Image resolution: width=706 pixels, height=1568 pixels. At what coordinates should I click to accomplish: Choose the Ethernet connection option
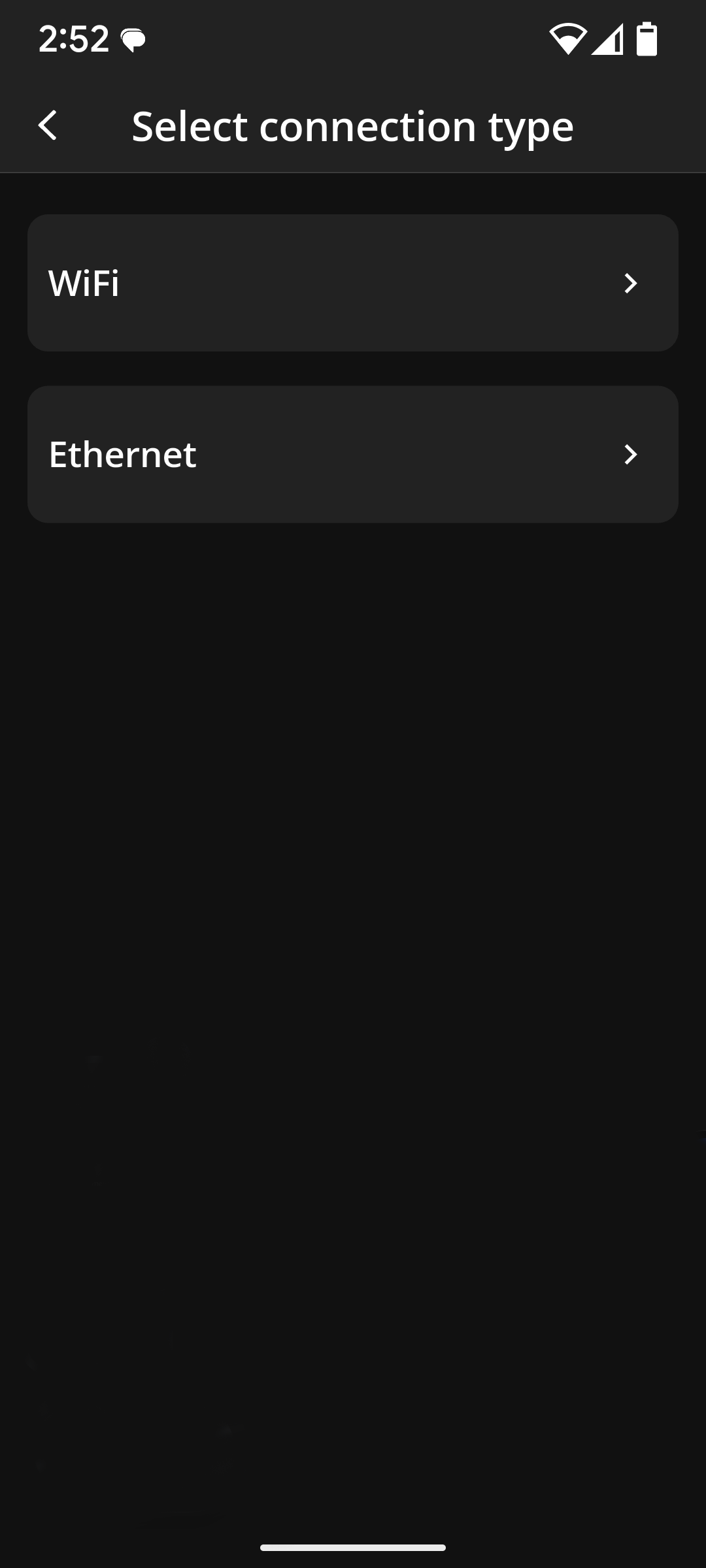(x=352, y=454)
